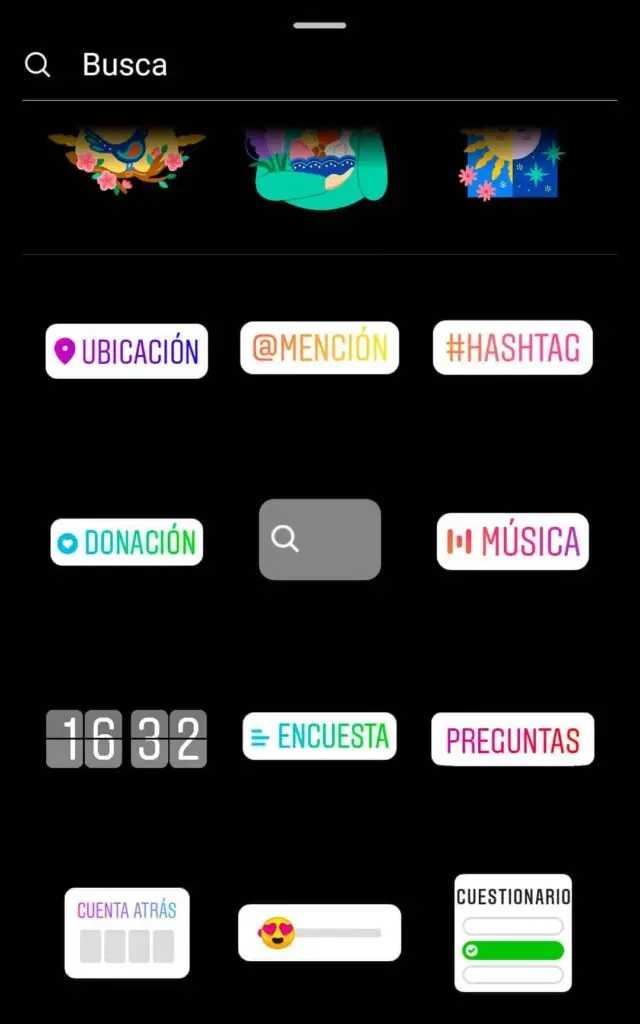Image resolution: width=640 pixels, height=1024 pixels.
Task: Select the @Mención sticker
Action: (x=319, y=348)
